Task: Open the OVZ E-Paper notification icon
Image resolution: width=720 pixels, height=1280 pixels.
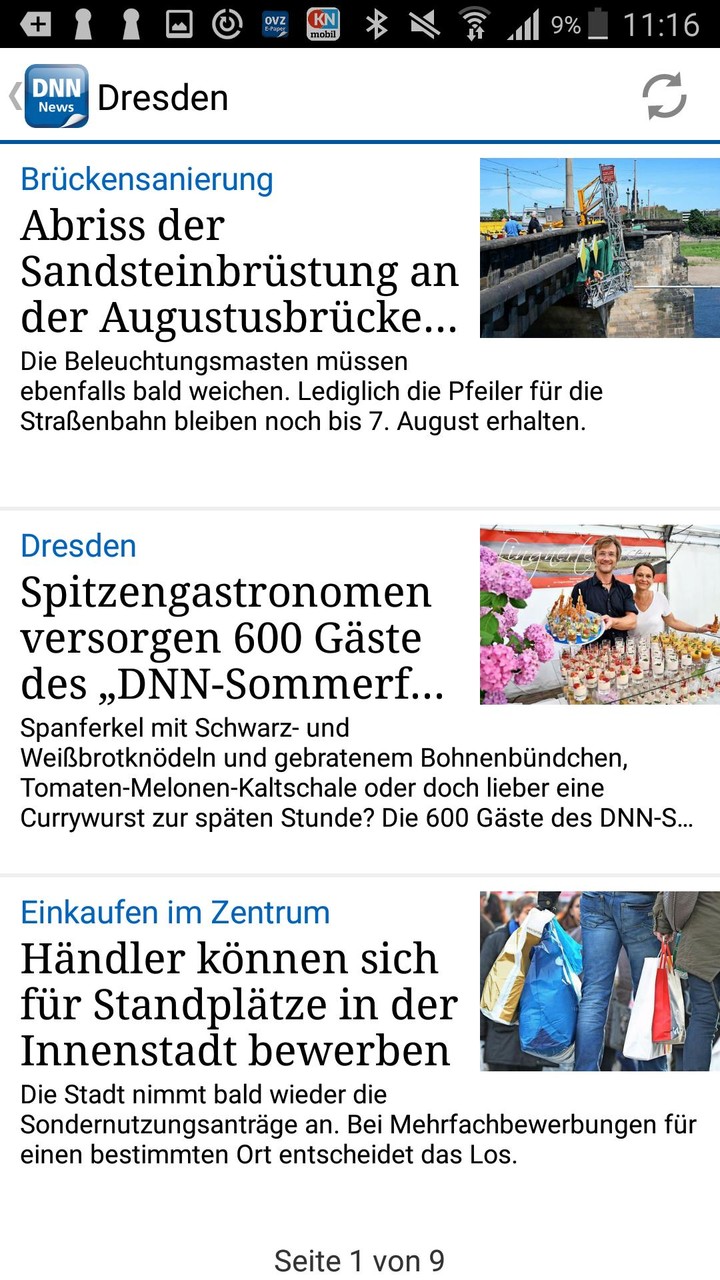Action: [x=274, y=21]
